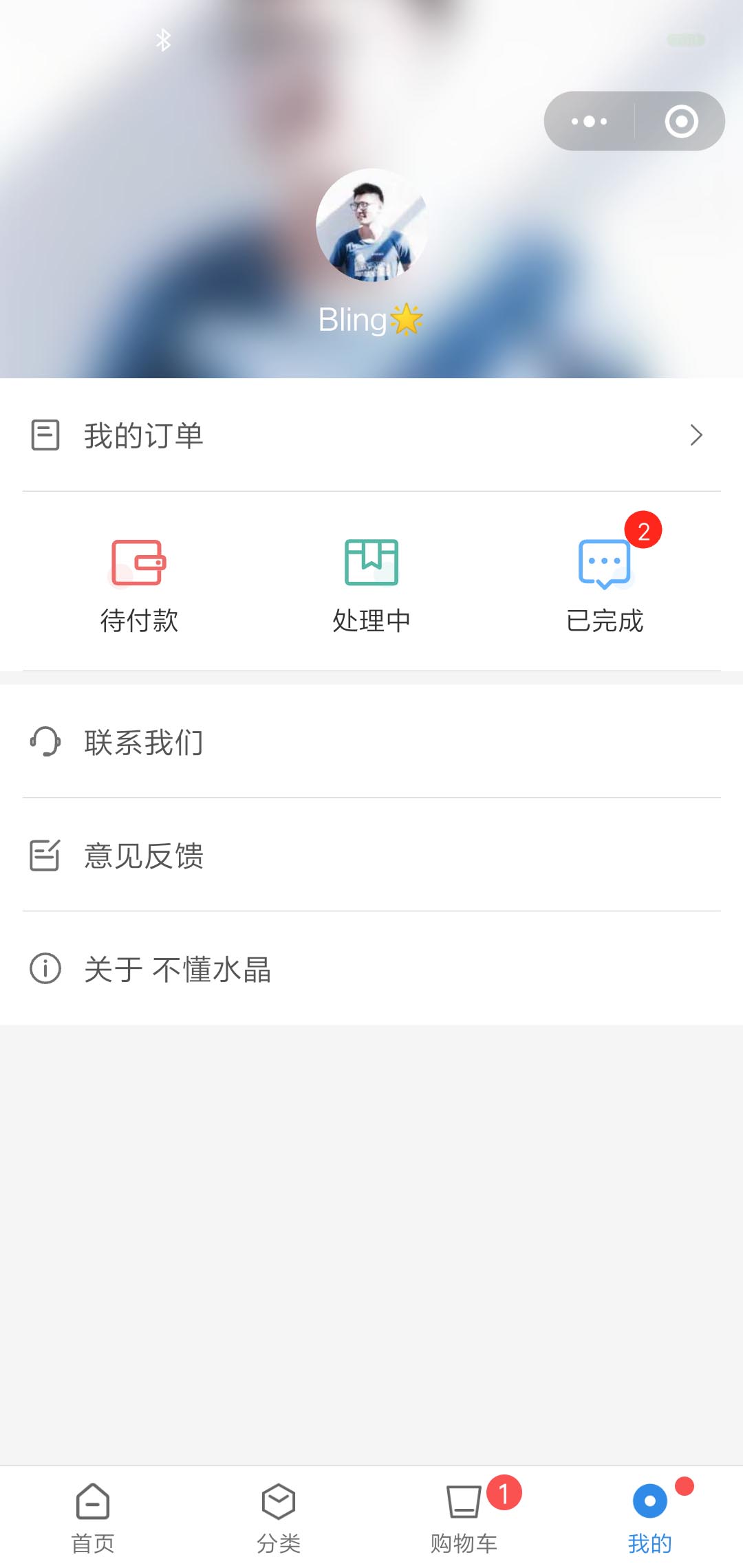Viewport: 743px width, 1568px height.
Task: Open 关于 不懂水晶 about page
Action: (371, 969)
